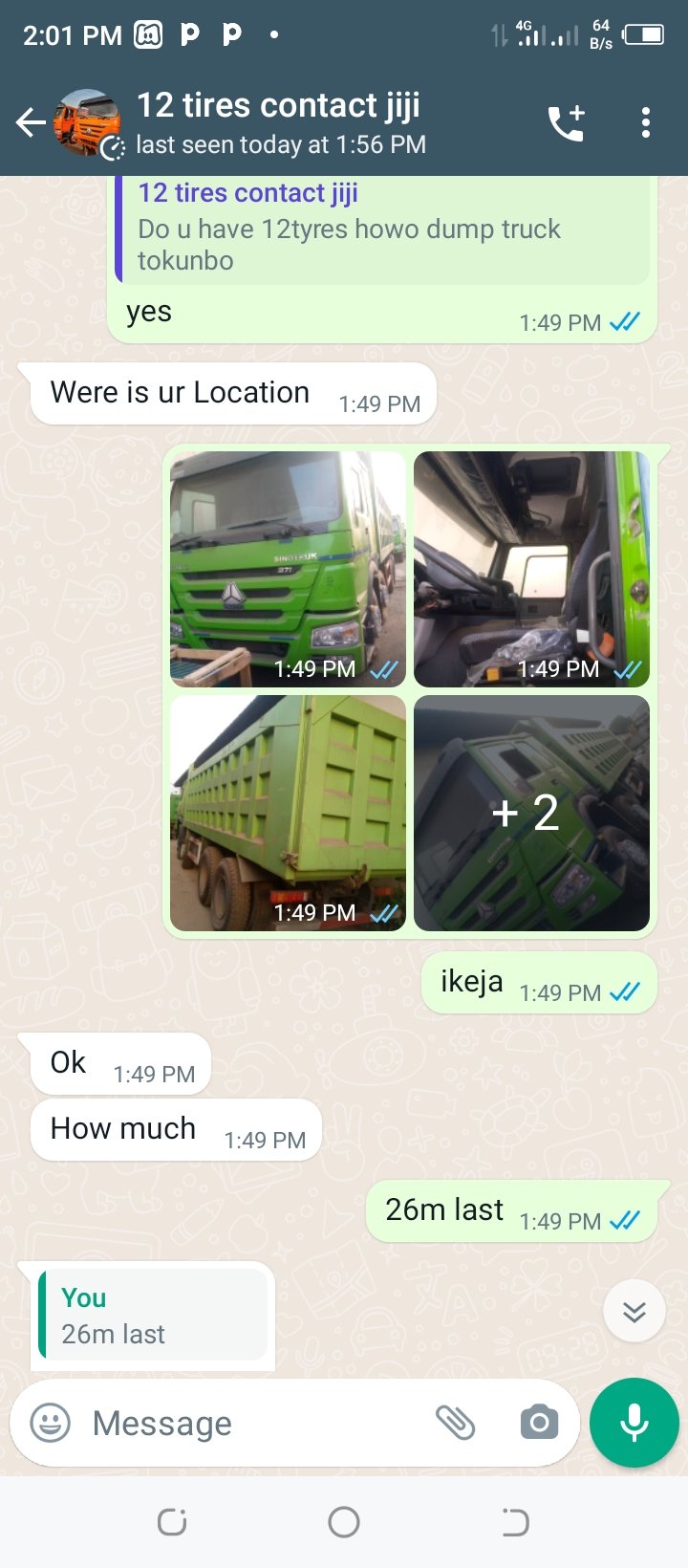View the truck cabin interior photo

coord(531,569)
